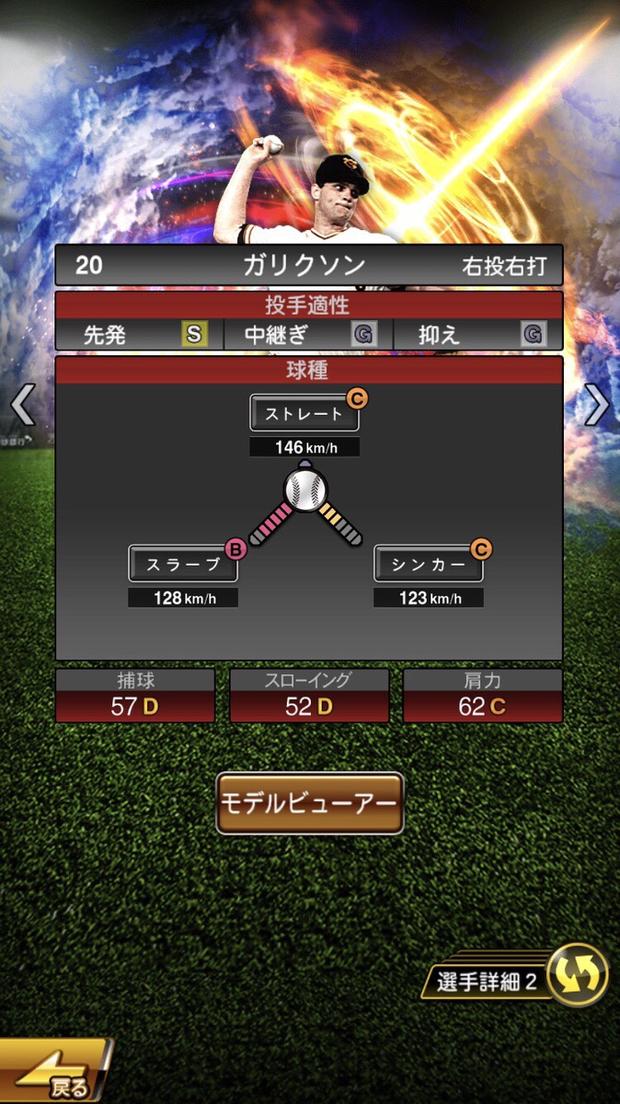Select the ストレート pitch type
This screenshot has width=620, height=1104.
coord(304,413)
